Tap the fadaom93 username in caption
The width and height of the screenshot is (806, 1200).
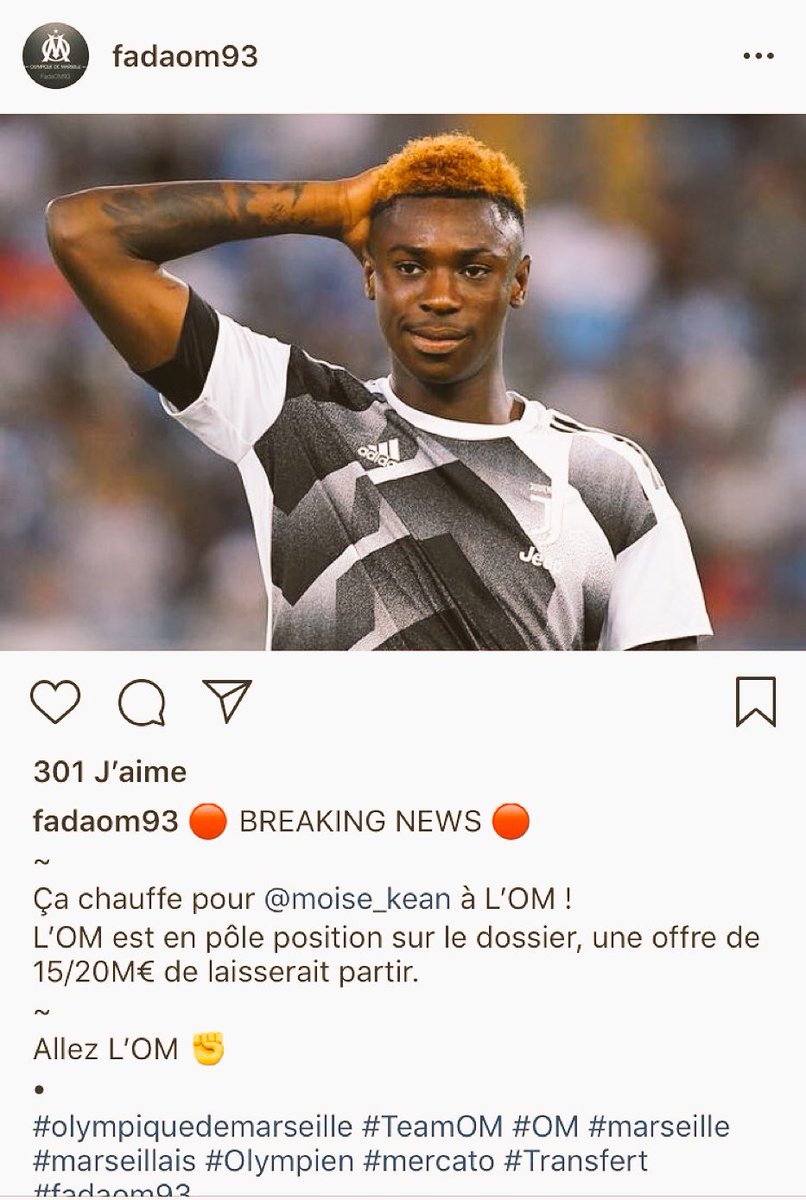(x=105, y=822)
